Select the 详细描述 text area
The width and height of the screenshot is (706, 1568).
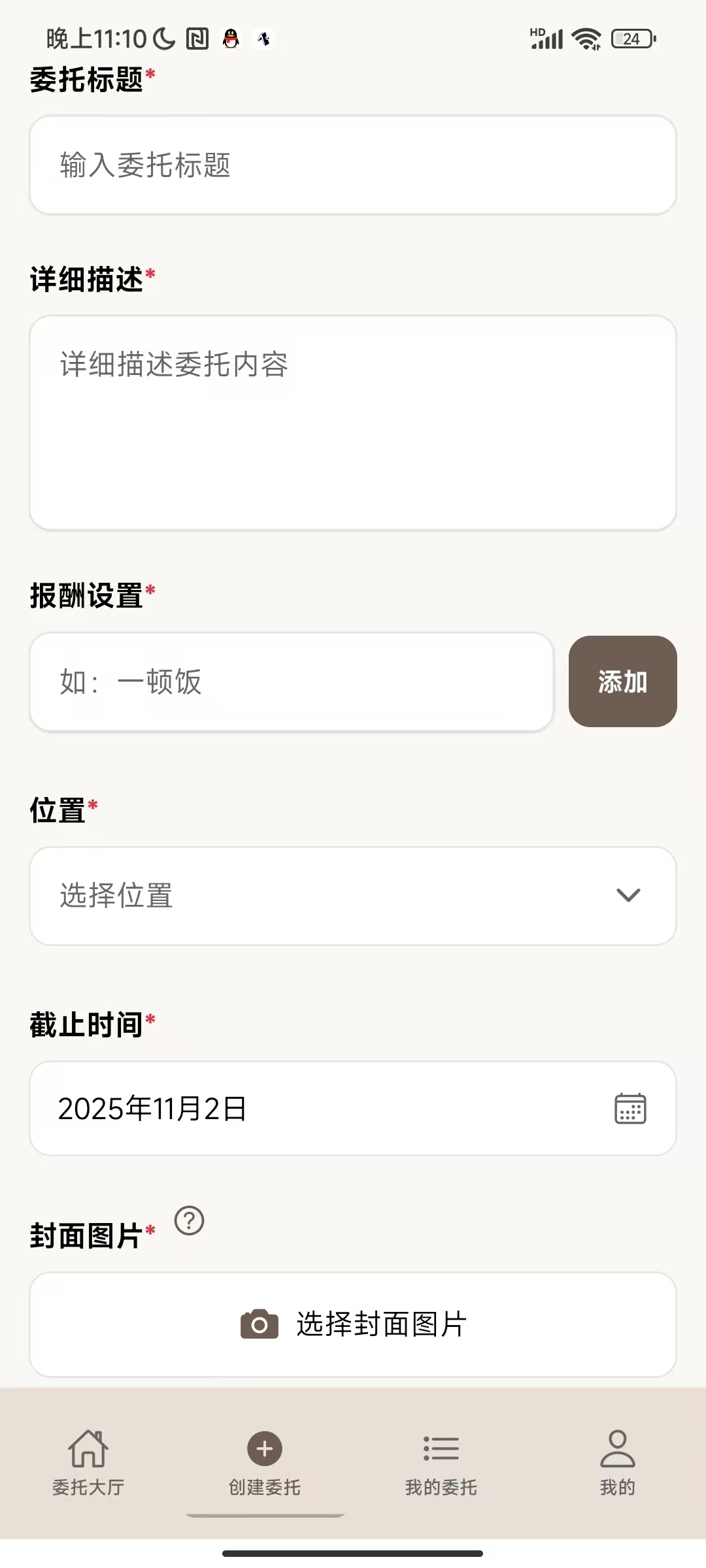pos(353,421)
